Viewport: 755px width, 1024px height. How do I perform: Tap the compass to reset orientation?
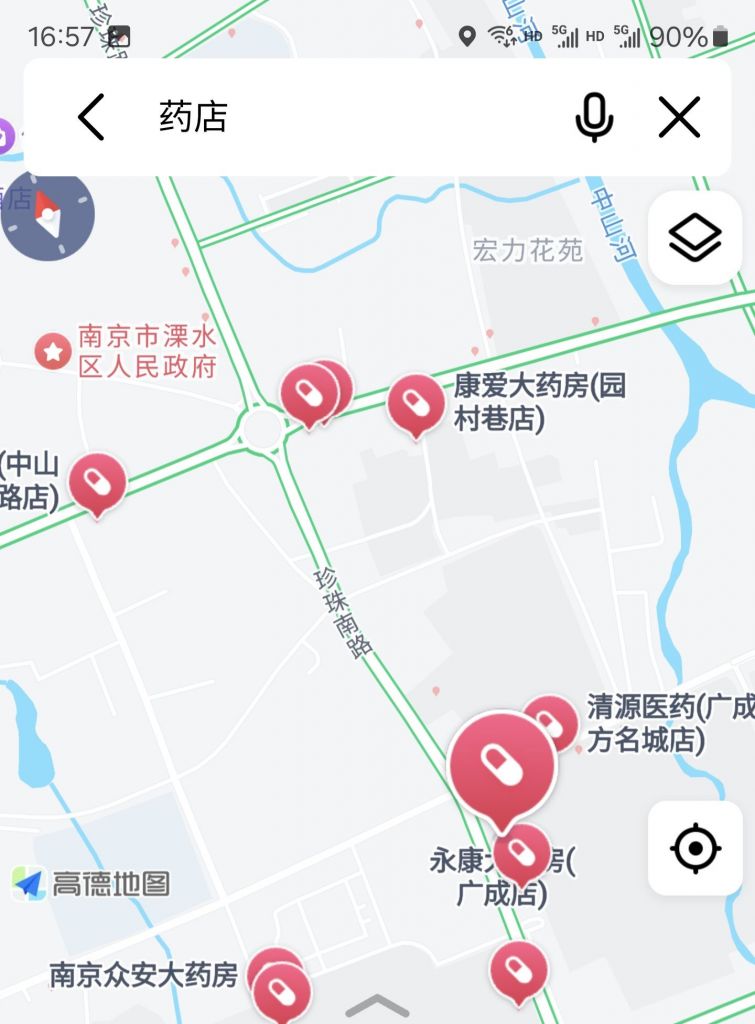click(x=47, y=214)
